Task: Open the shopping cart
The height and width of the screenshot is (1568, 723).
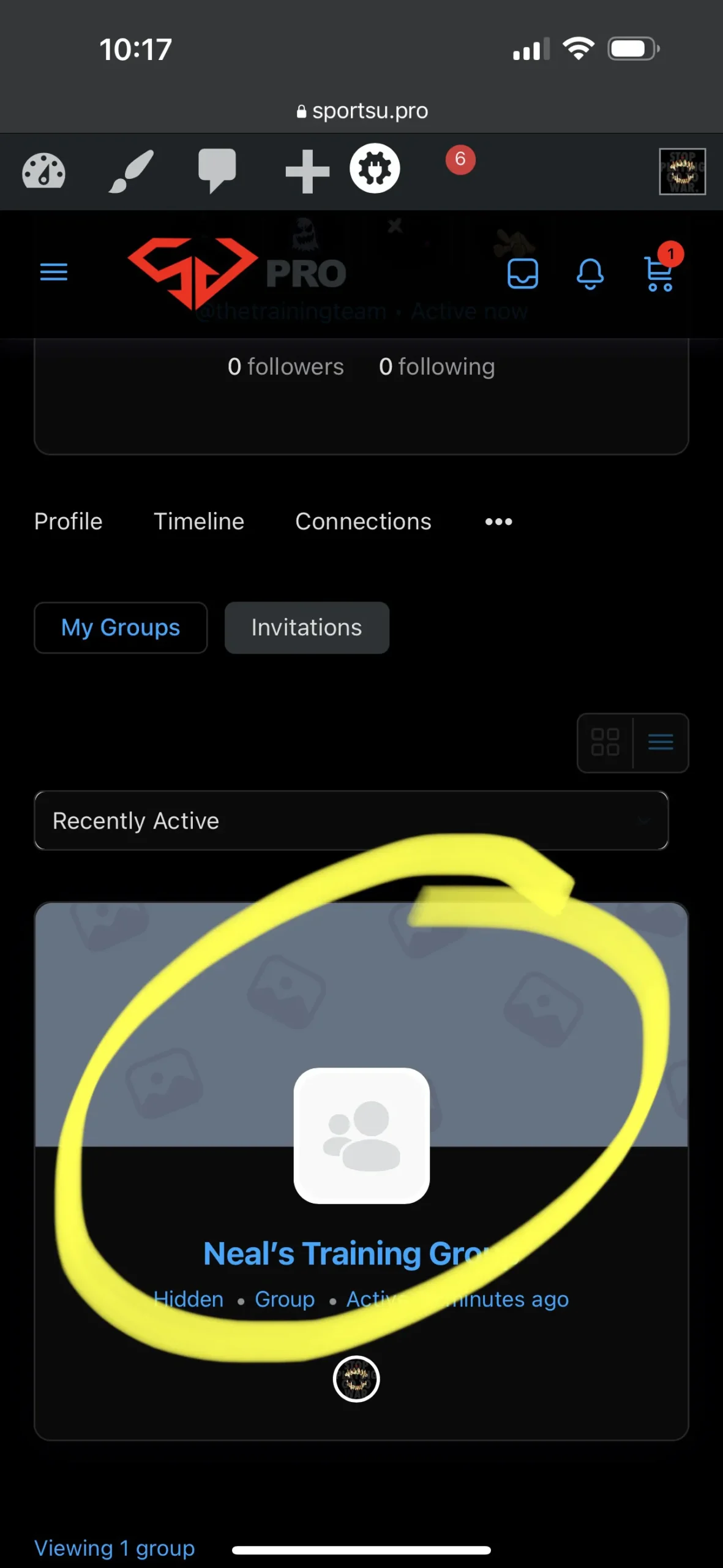Action: pyautogui.click(x=659, y=274)
